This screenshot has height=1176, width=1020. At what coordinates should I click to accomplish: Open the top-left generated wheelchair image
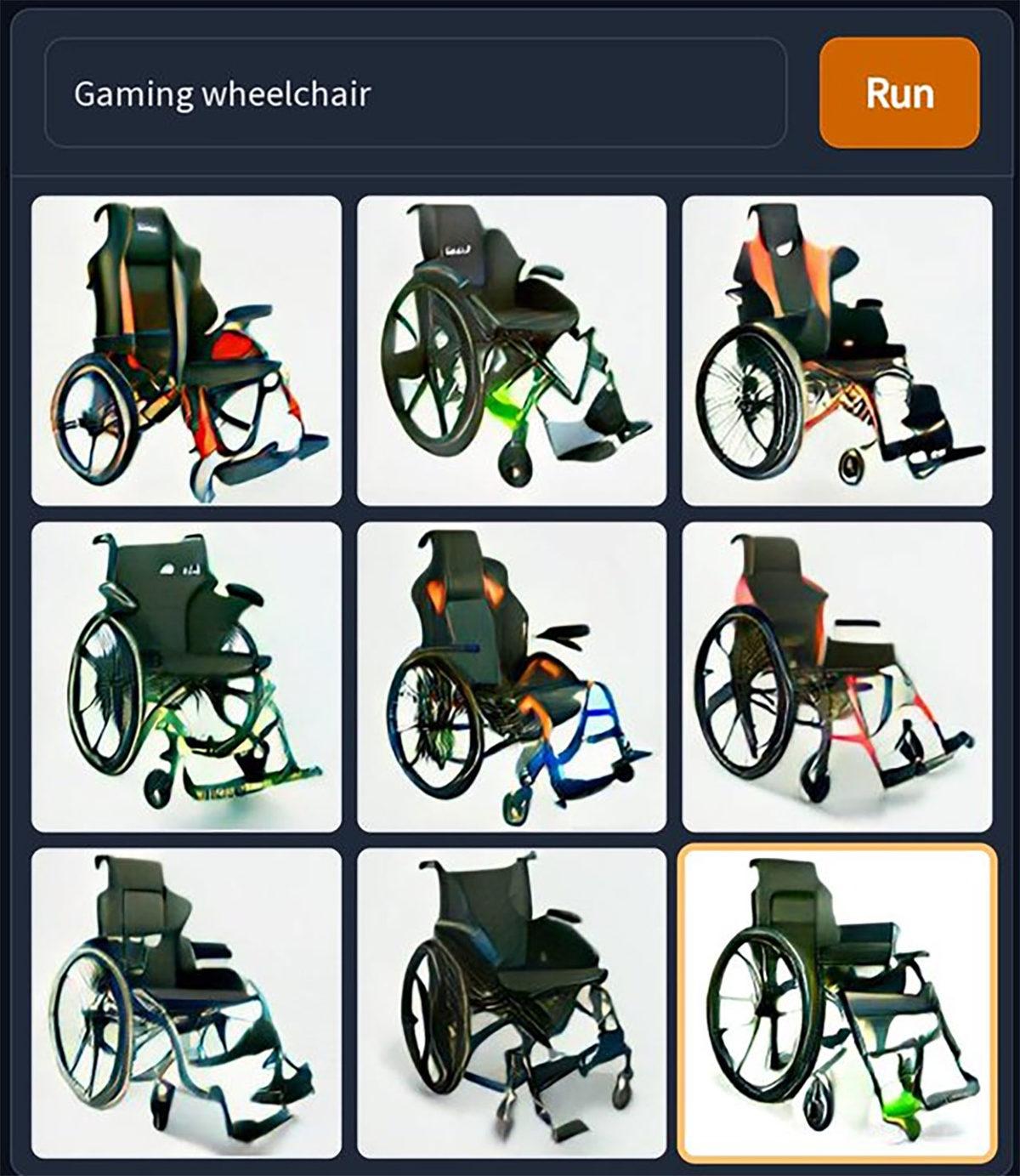tap(186, 350)
